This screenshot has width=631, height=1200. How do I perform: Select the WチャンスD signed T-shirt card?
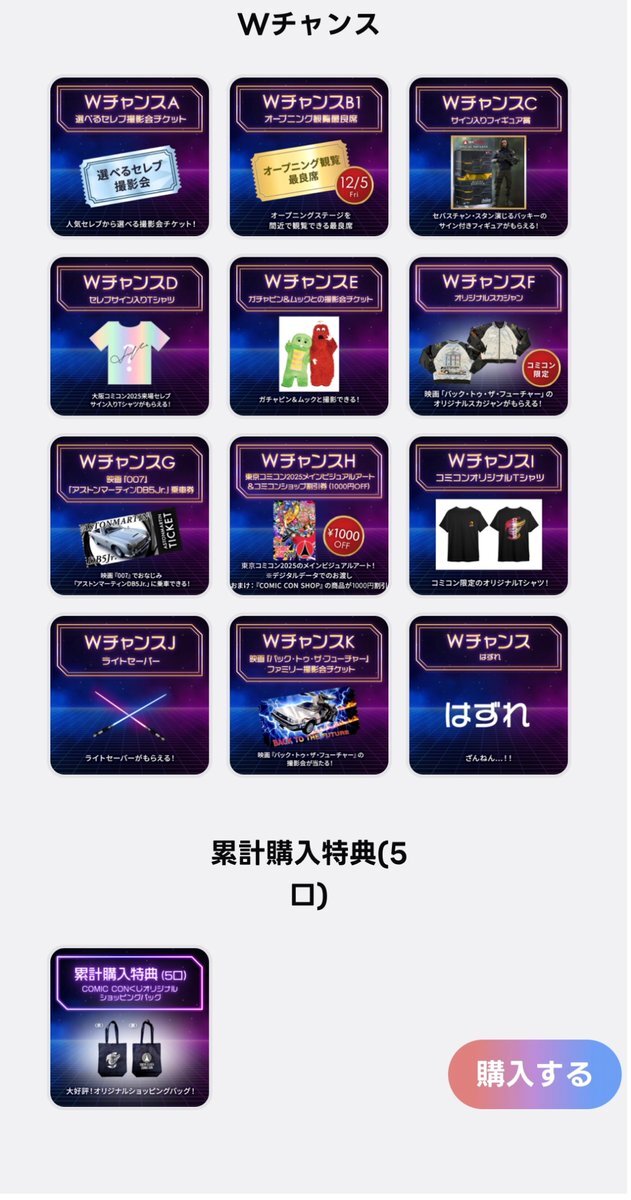pyautogui.click(x=130, y=336)
